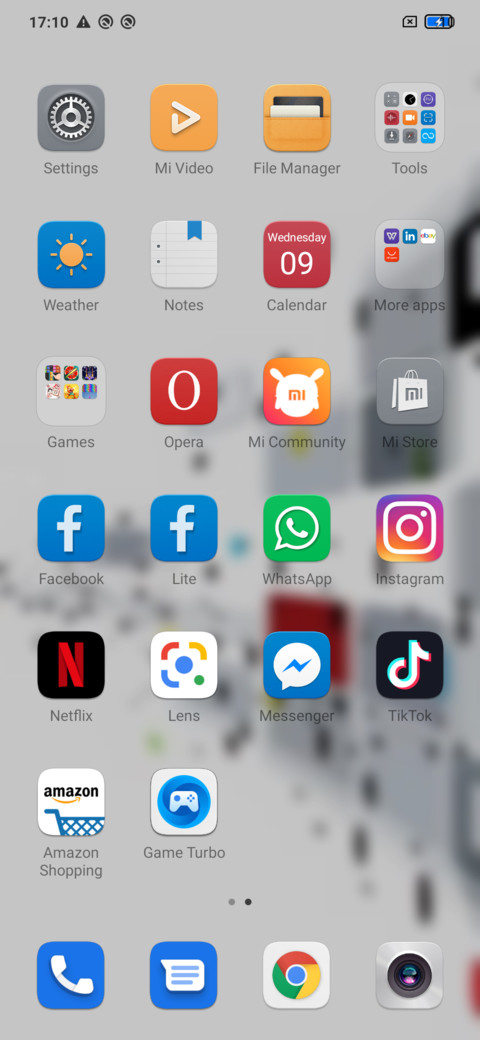Open the Notes app
Viewport: 480px width, 1040px height.
click(x=184, y=255)
